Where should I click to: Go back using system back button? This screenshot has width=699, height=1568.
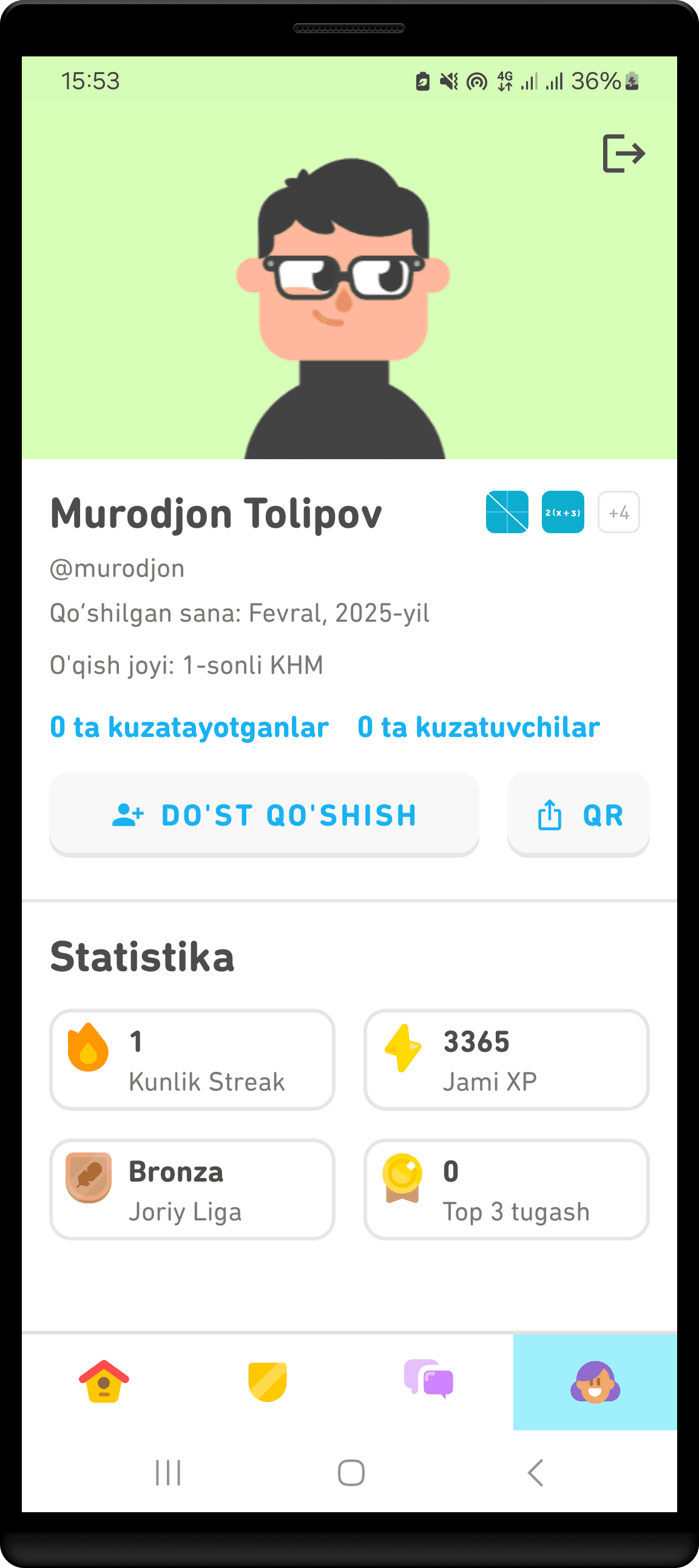pyautogui.click(x=535, y=1472)
